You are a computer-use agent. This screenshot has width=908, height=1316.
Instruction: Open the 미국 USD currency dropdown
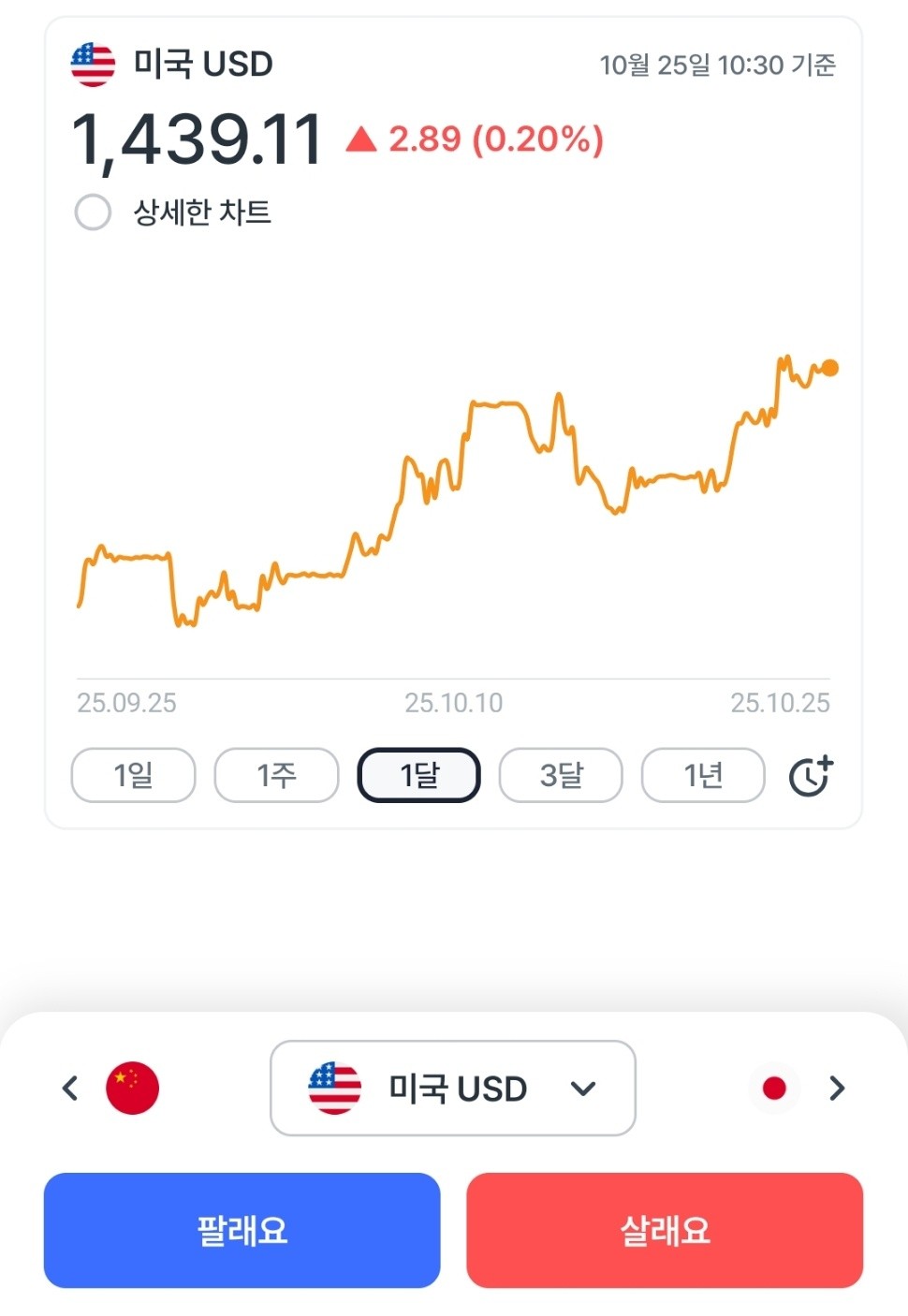[453, 1089]
